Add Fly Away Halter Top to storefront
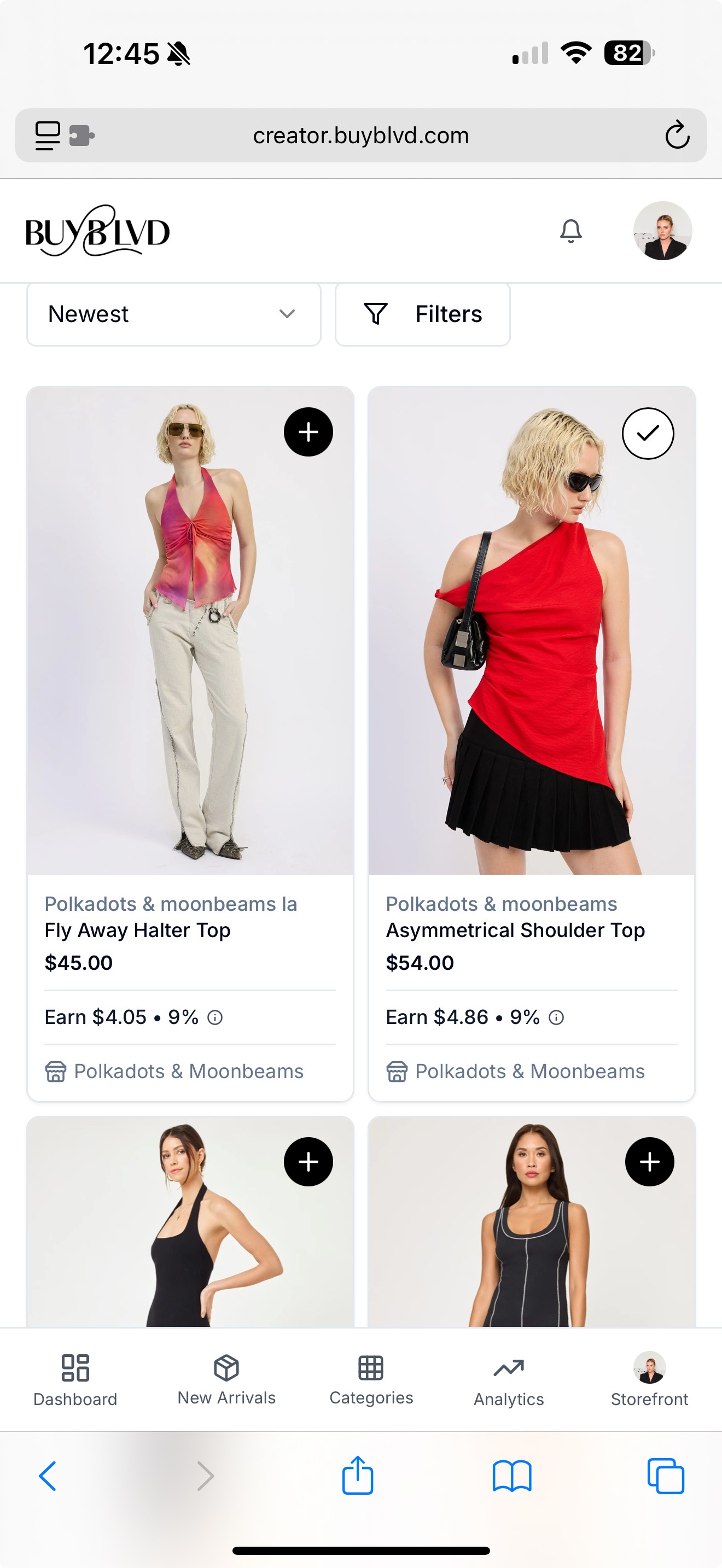 click(x=308, y=432)
